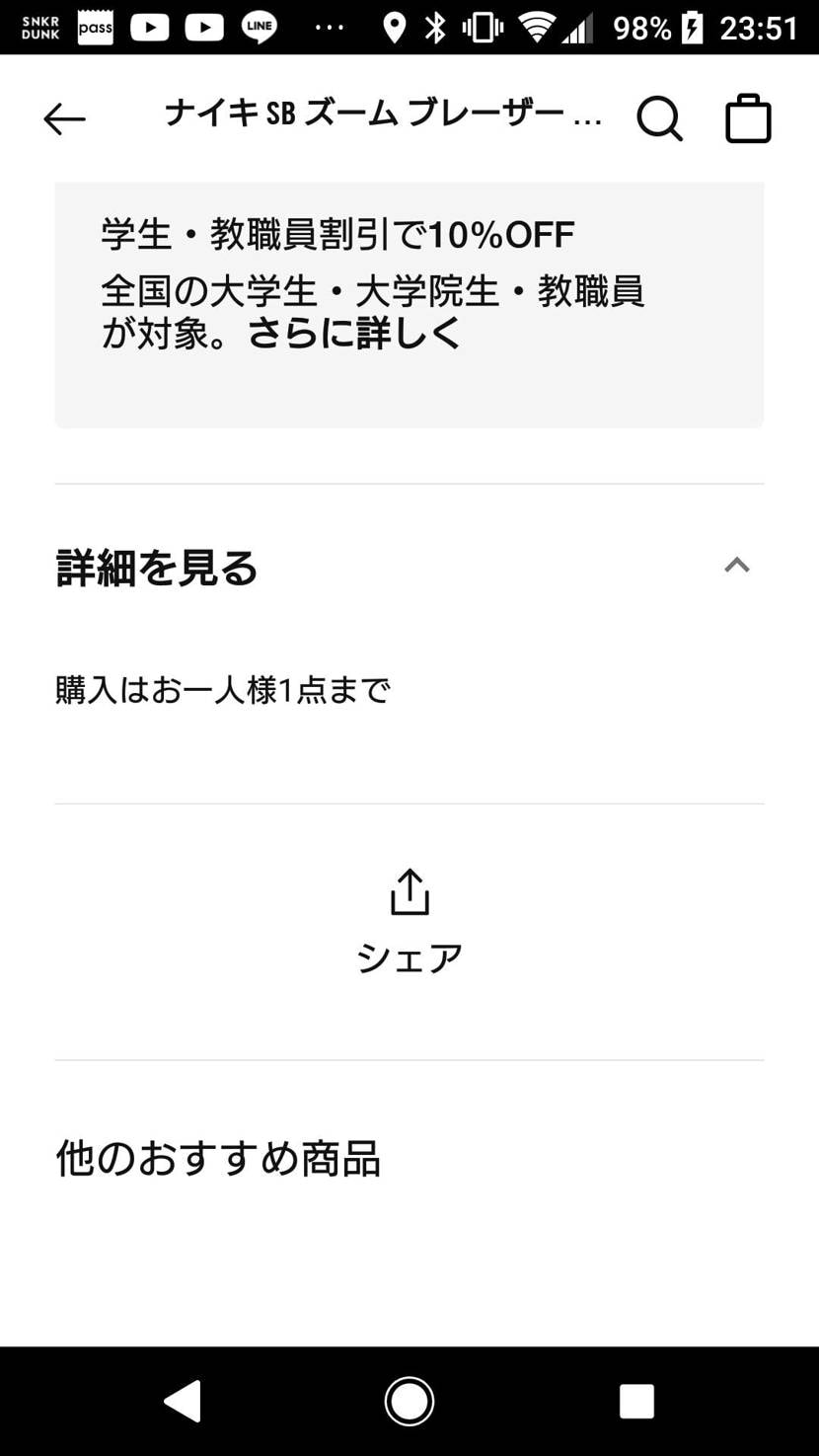Tap the share arrow icon

pyautogui.click(x=409, y=891)
